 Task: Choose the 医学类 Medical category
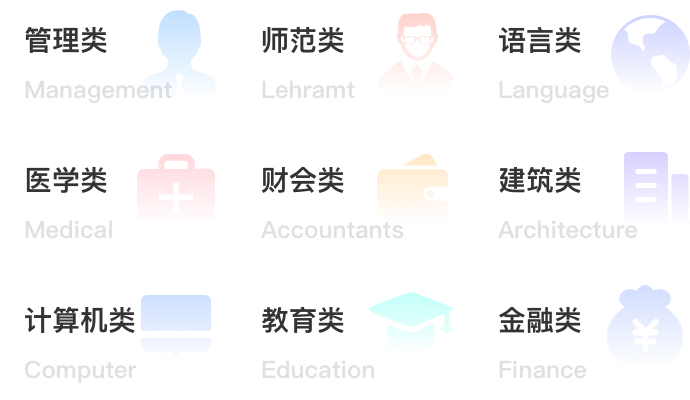point(108,200)
